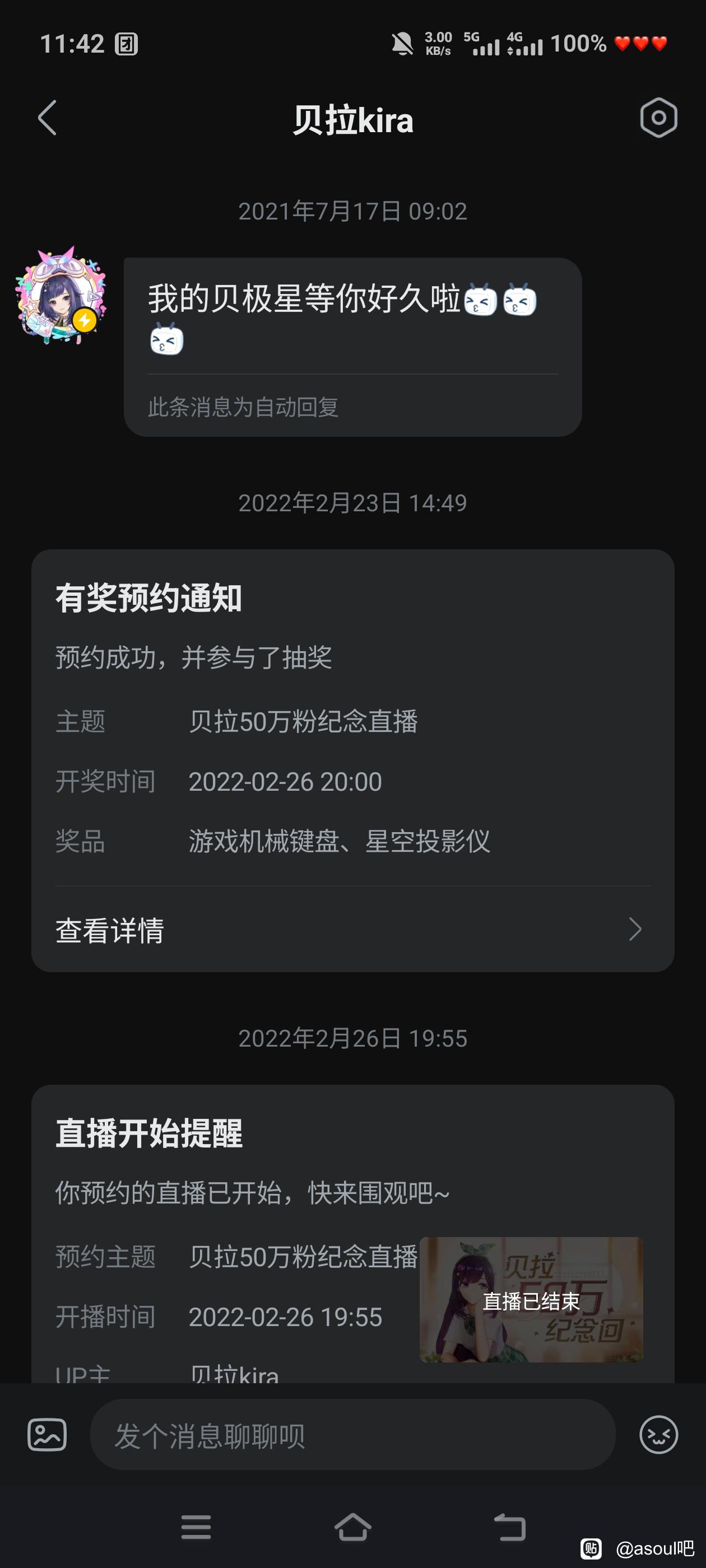Open 贝拉kira's avatar profile
The image size is (706, 1568).
pyautogui.click(x=61, y=296)
